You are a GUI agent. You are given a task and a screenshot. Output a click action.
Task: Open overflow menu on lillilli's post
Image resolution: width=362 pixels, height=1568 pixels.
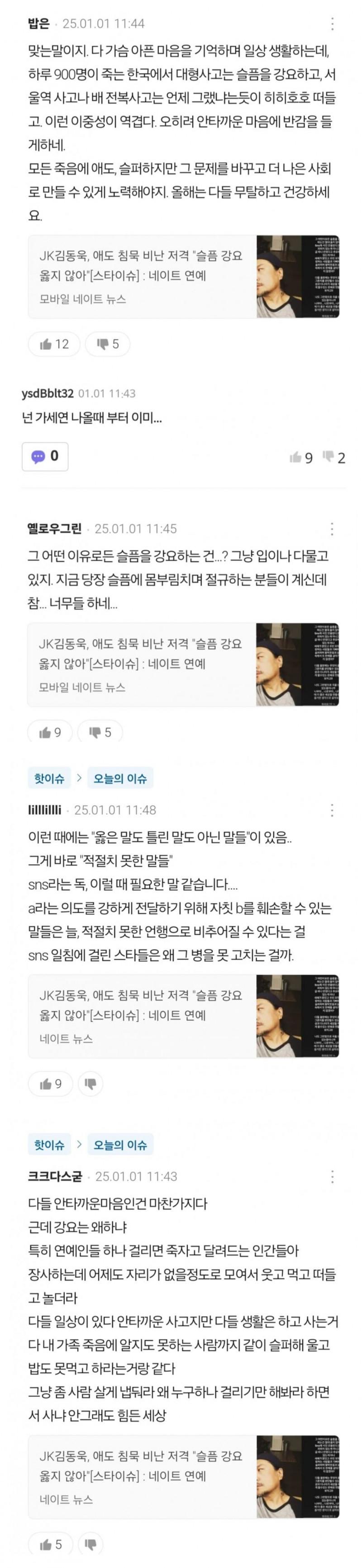point(332,810)
